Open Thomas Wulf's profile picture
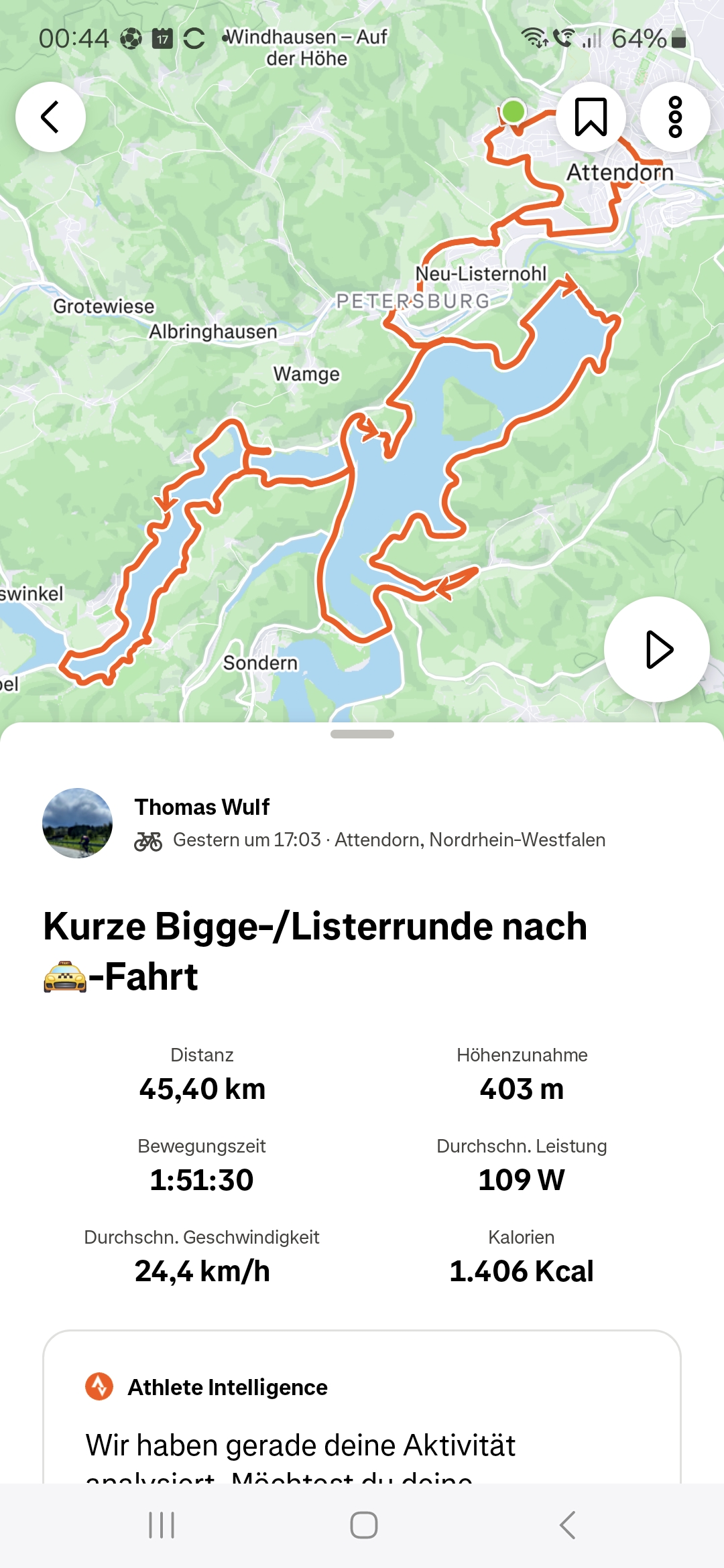Screen dimensions: 724x1568 (77, 823)
